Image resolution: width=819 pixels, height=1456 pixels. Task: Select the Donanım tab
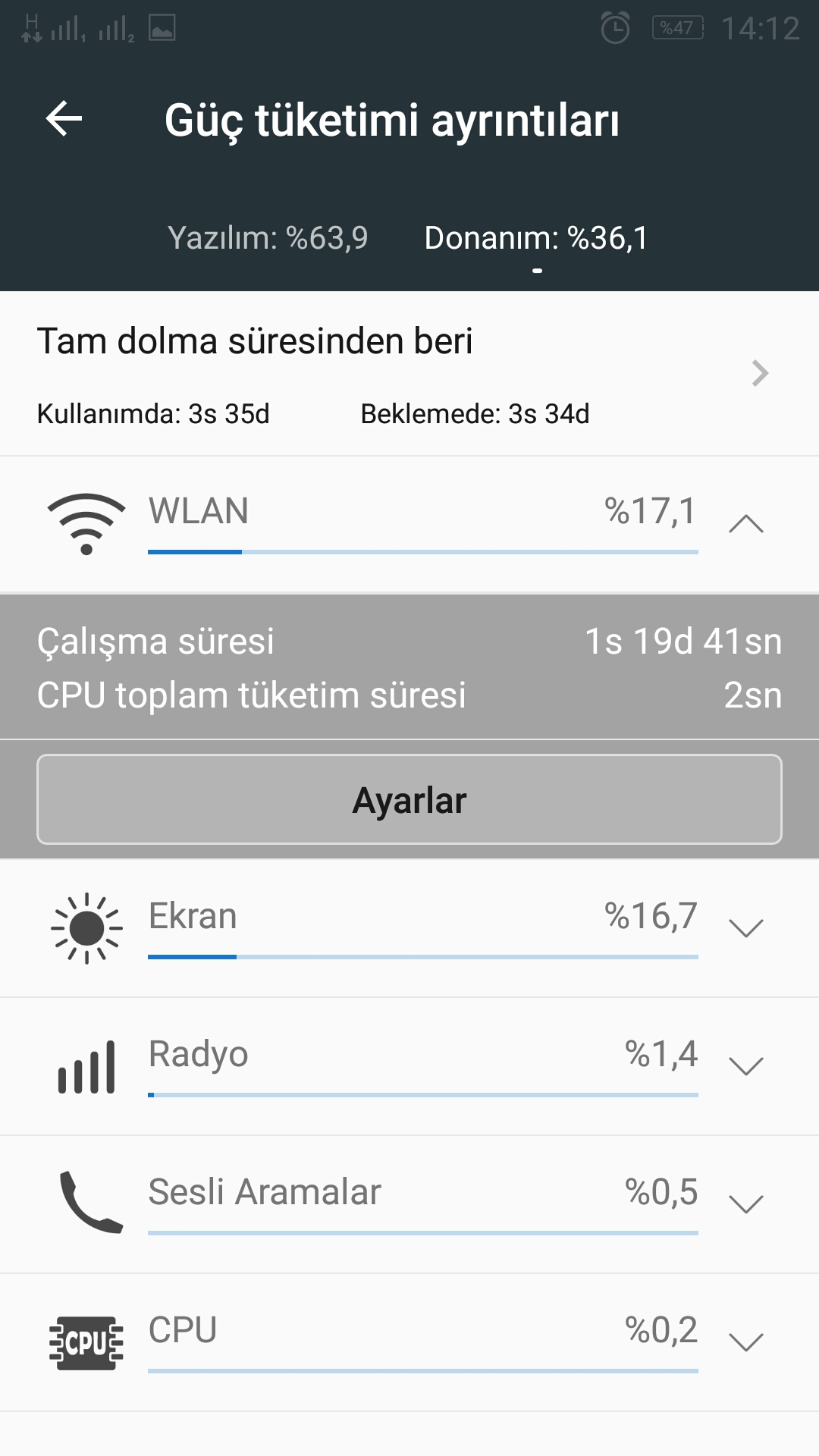[x=536, y=238]
